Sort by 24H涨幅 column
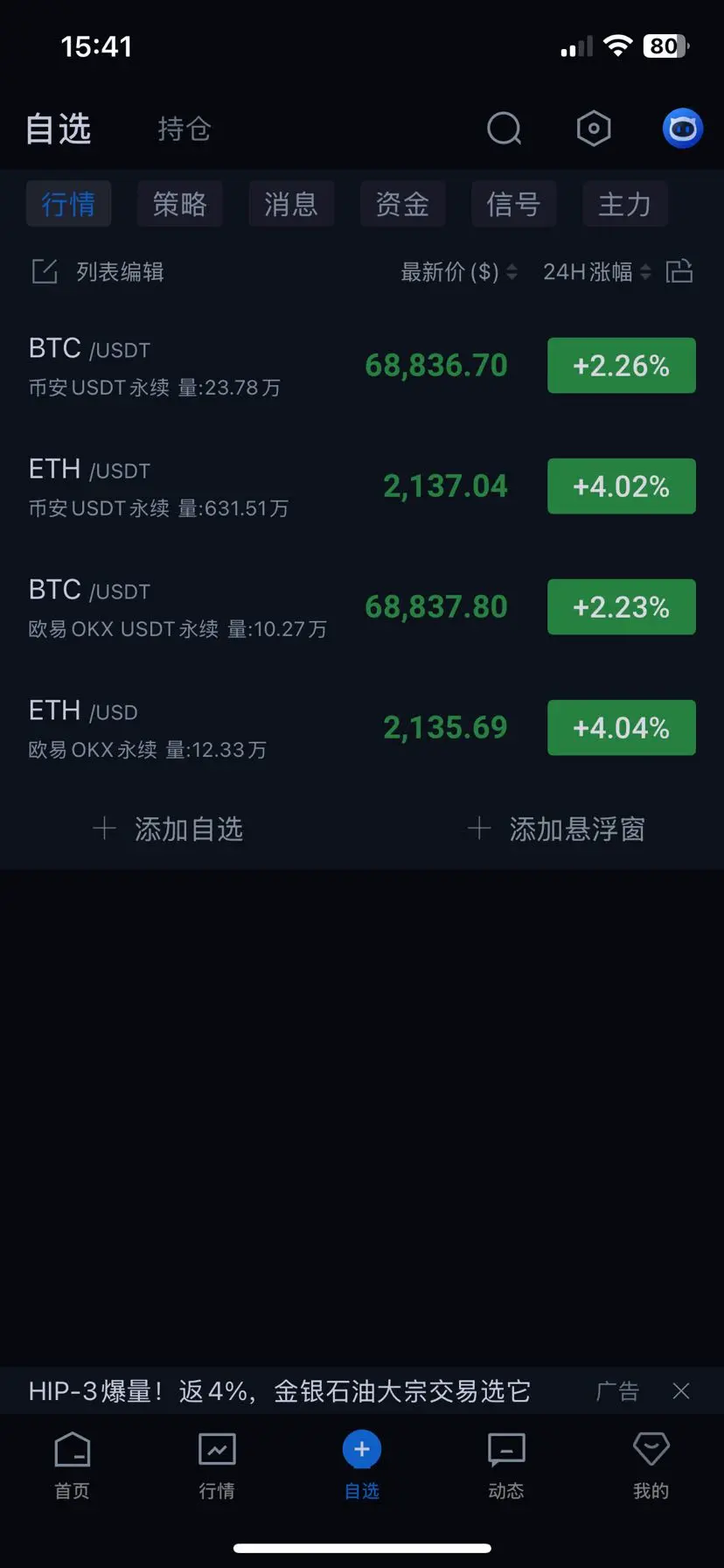This screenshot has width=724, height=1568. coord(596,272)
